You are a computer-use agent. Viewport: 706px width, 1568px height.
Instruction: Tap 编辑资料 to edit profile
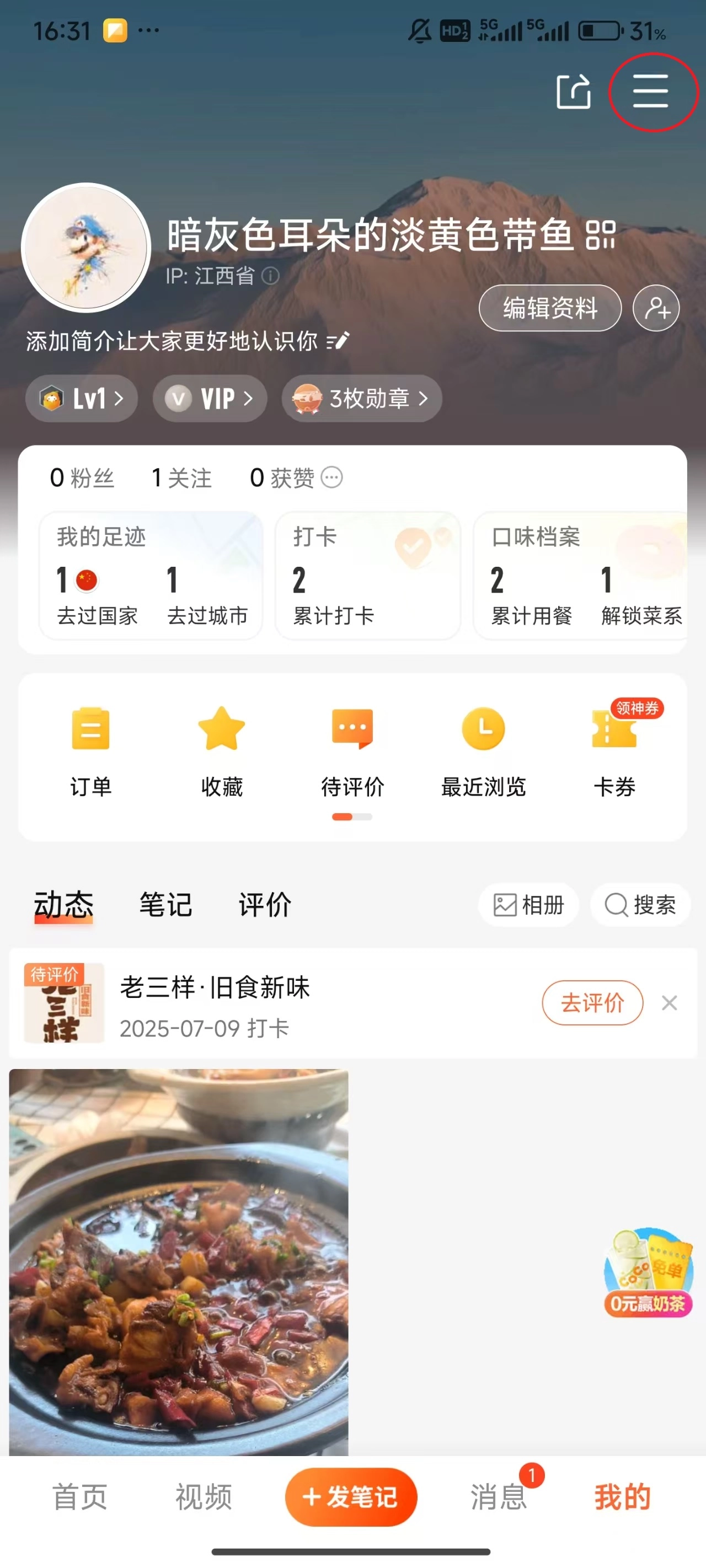pyautogui.click(x=549, y=308)
